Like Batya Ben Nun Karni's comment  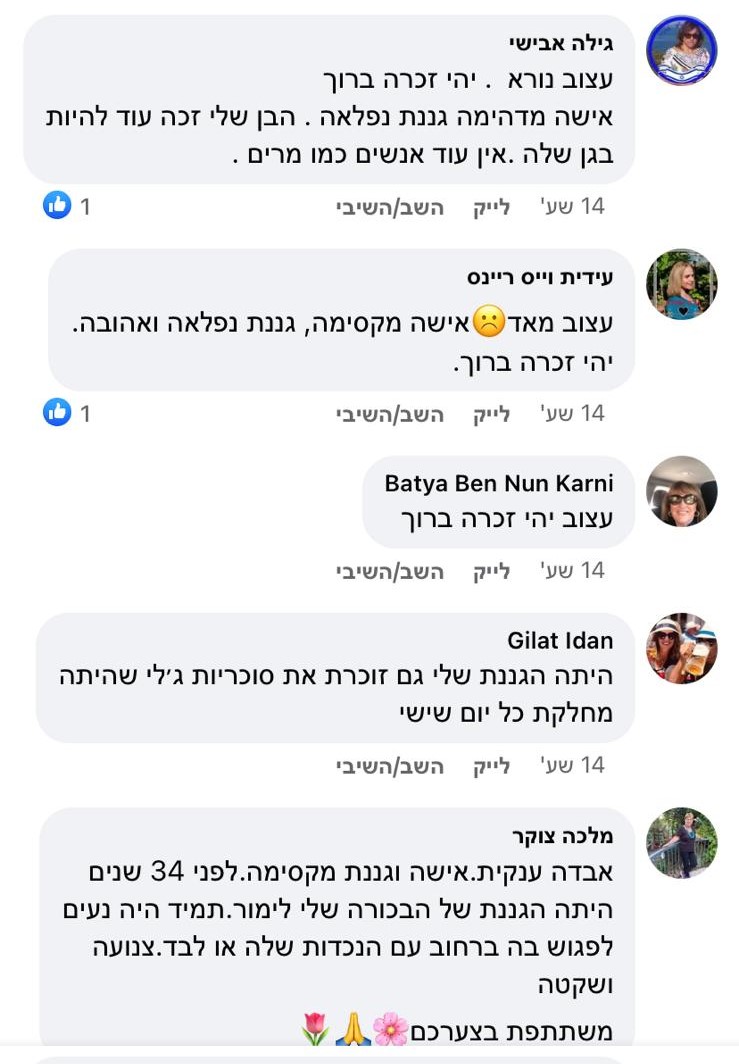pos(491,571)
